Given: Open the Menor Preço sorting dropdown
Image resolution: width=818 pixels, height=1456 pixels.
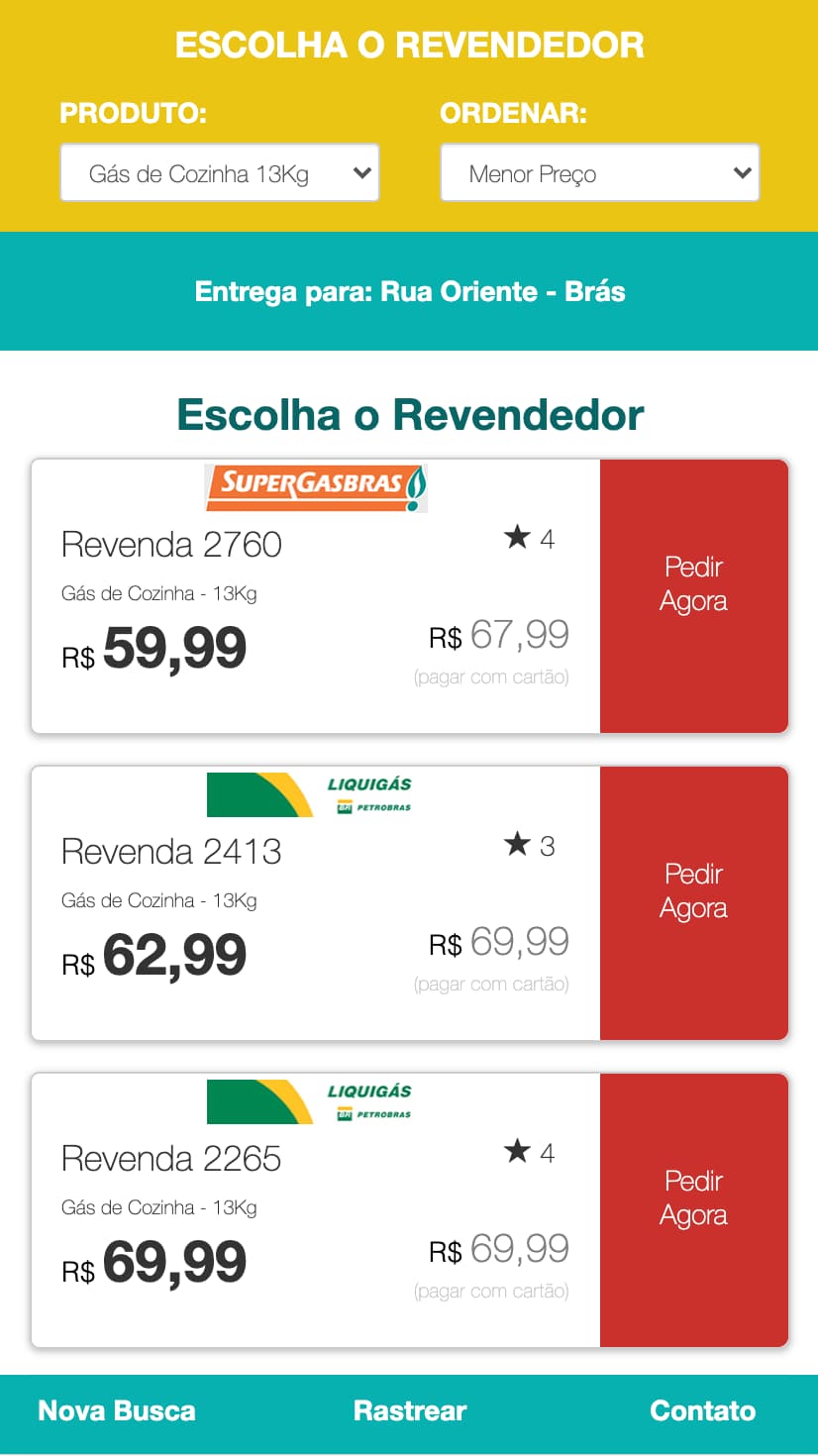Looking at the screenshot, I should 599,172.
